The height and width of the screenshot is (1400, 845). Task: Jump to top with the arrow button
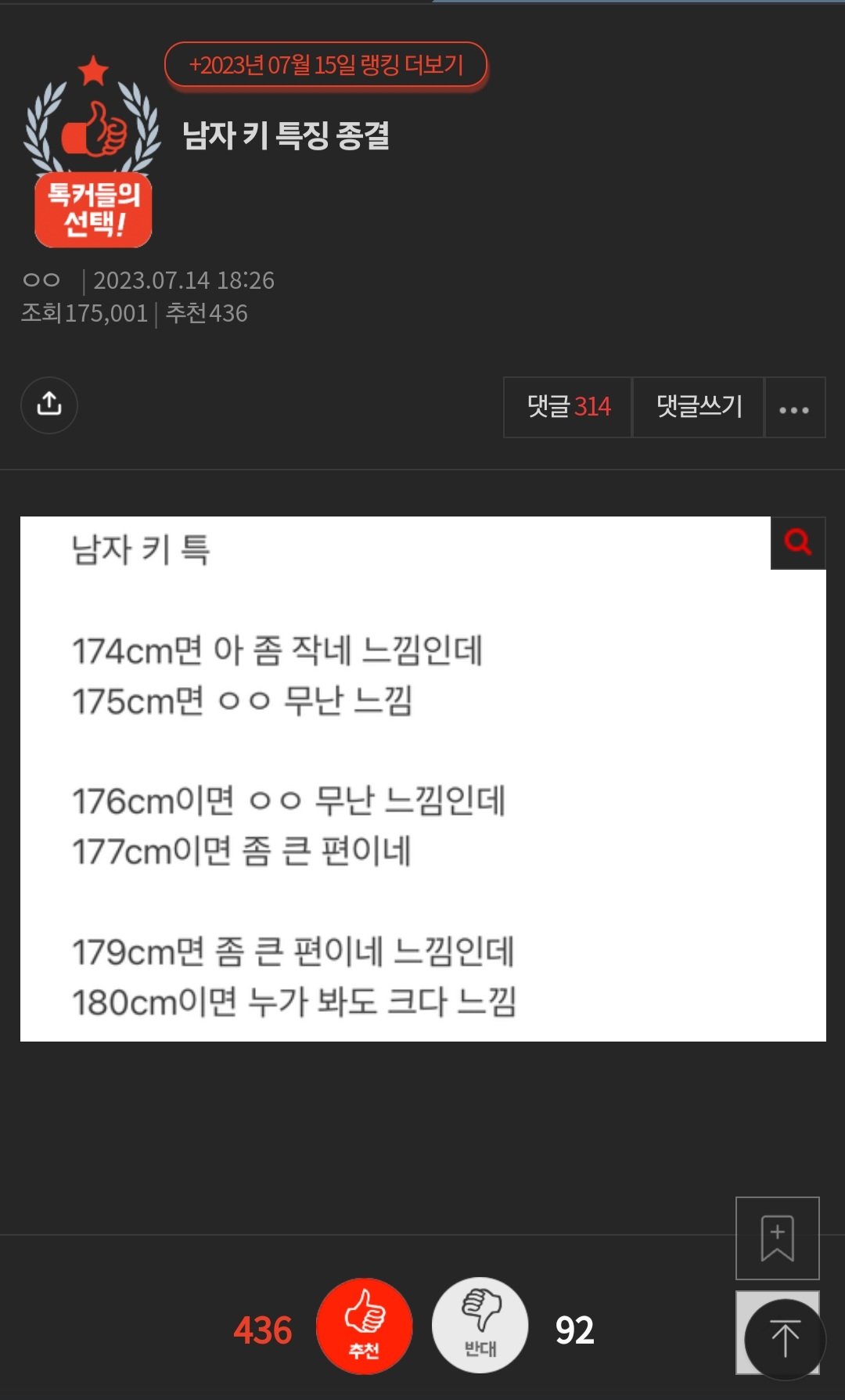784,1338
